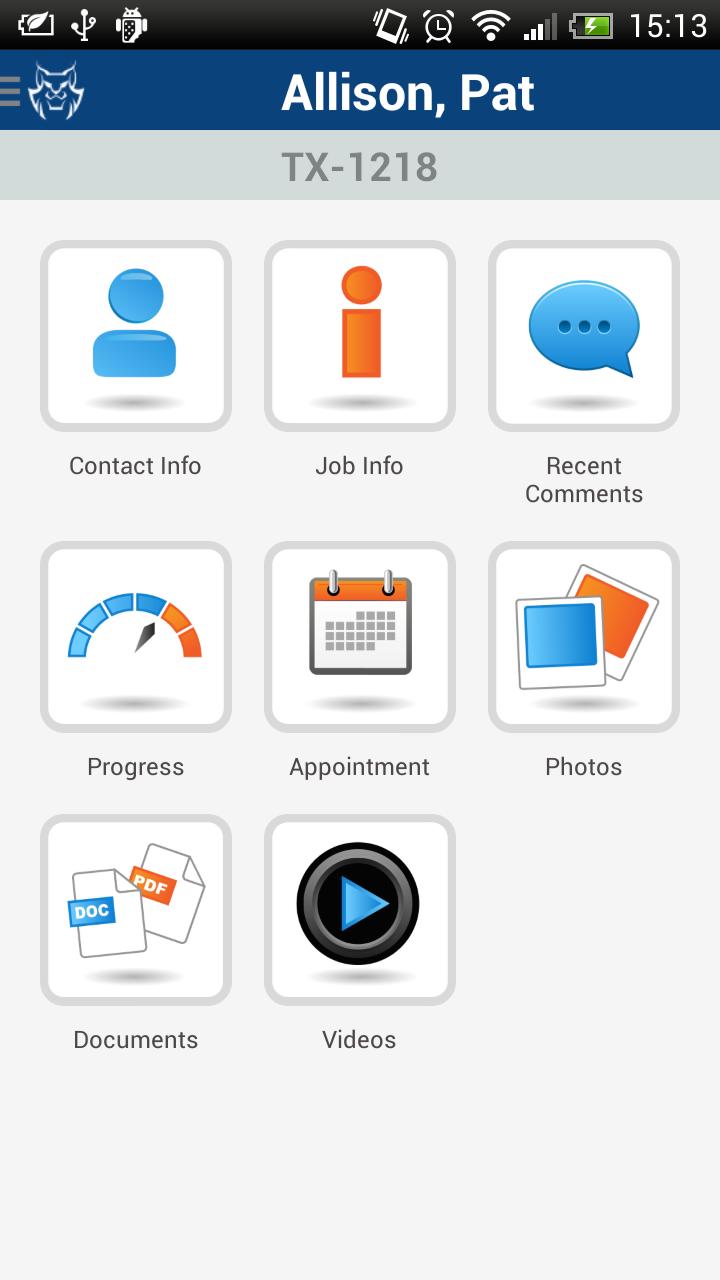Open the Appointment calendar tile

pyautogui.click(x=360, y=637)
